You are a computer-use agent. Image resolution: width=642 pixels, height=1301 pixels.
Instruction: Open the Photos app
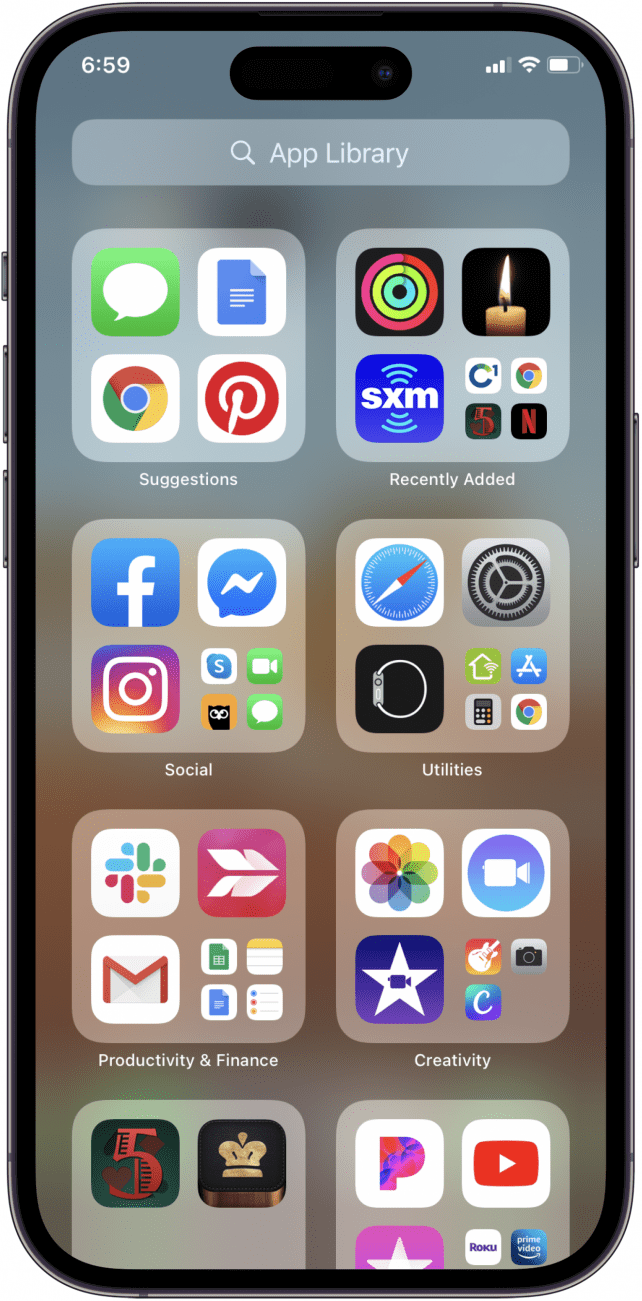click(399, 873)
